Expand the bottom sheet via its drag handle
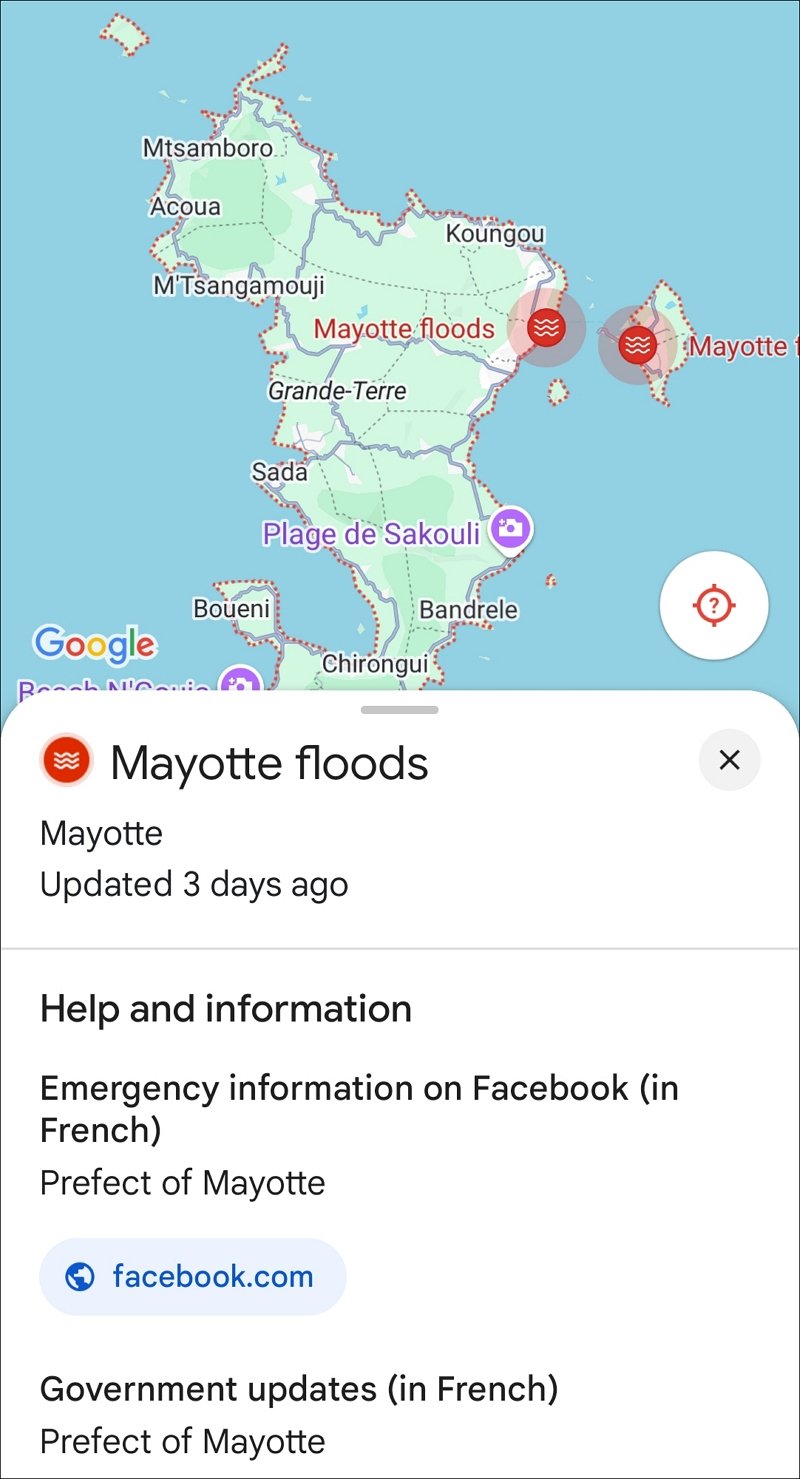Image resolution: width=800 pixels, height=1479 pixels. click(399, 710)
